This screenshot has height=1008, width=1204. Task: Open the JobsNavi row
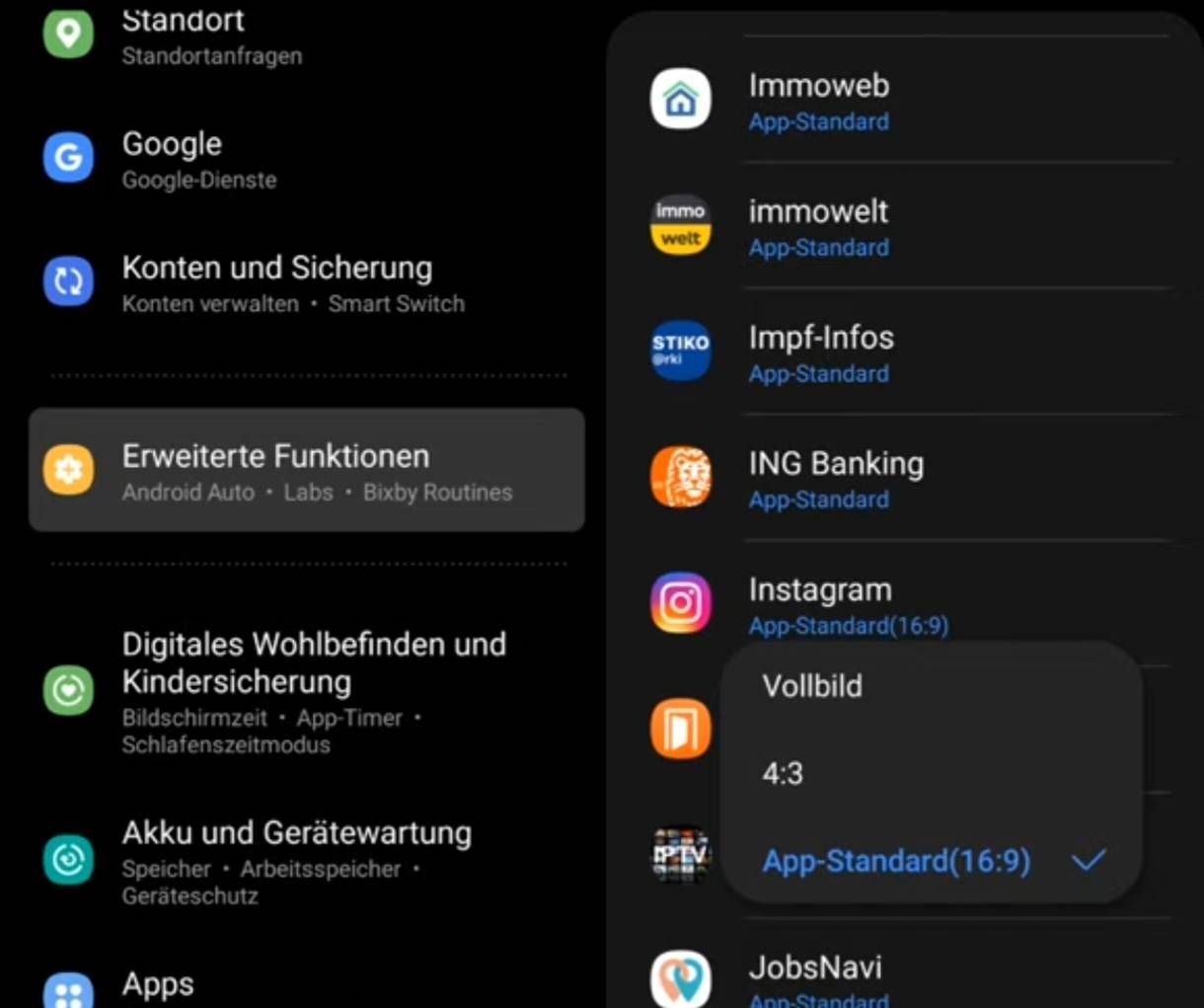click(815, 975)
